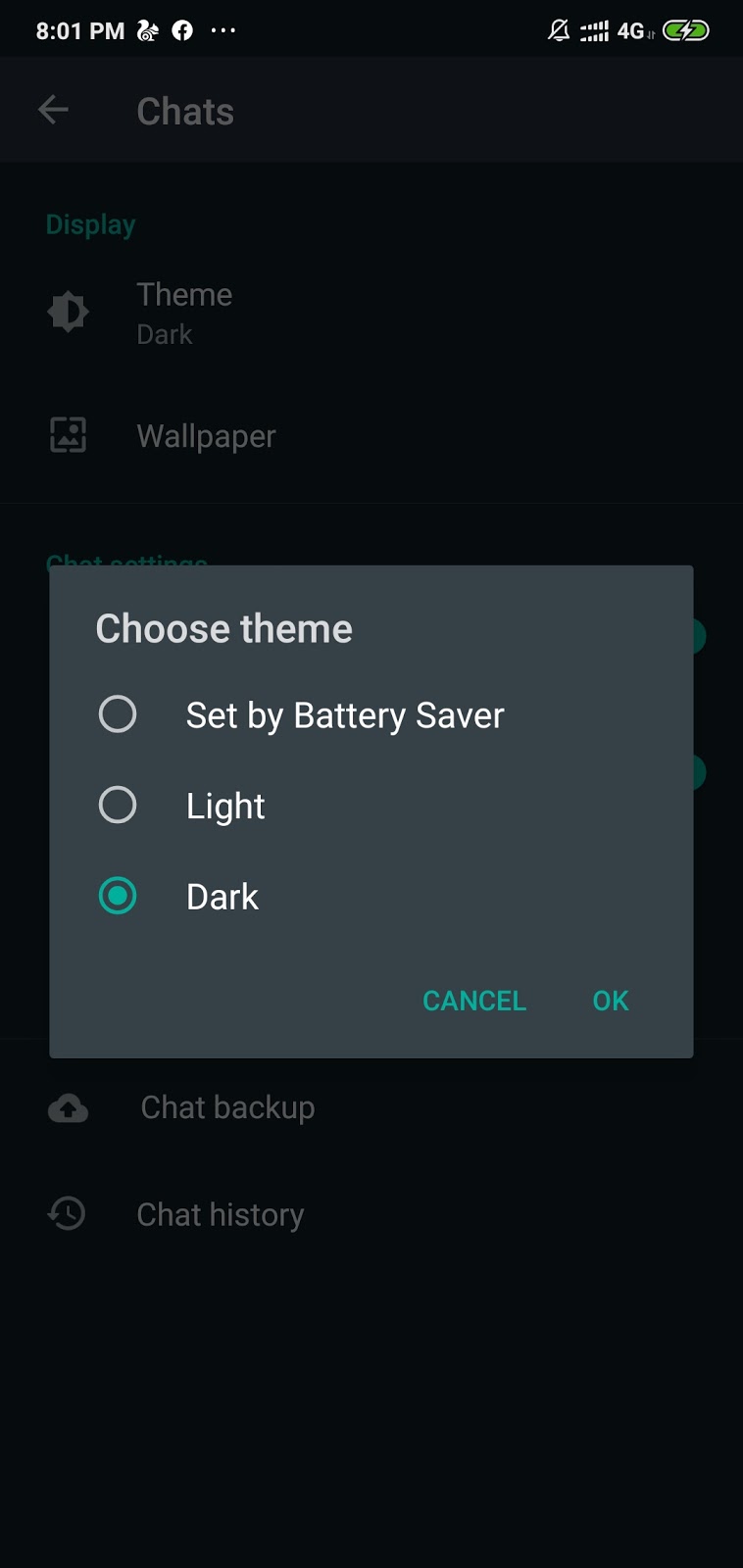Confirm theme choice with OK
This screenshot has width=743, height=1568.
point(611,1001)
